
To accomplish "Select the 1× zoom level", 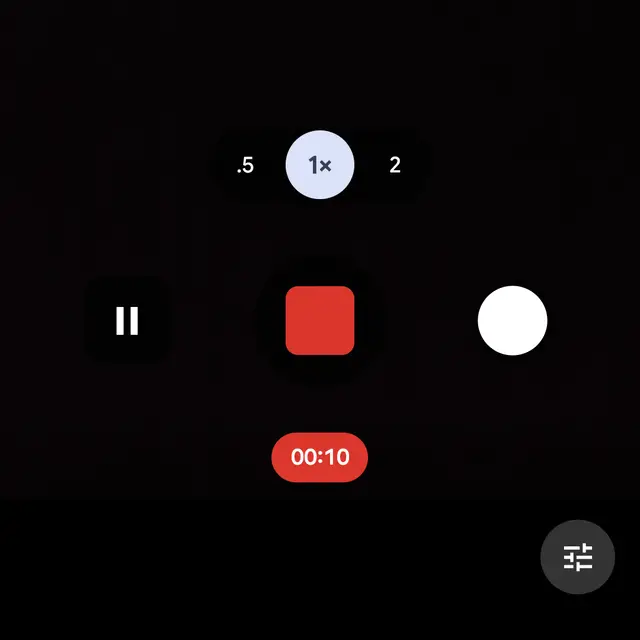I will pyautogui.click(x=320, y=166).
